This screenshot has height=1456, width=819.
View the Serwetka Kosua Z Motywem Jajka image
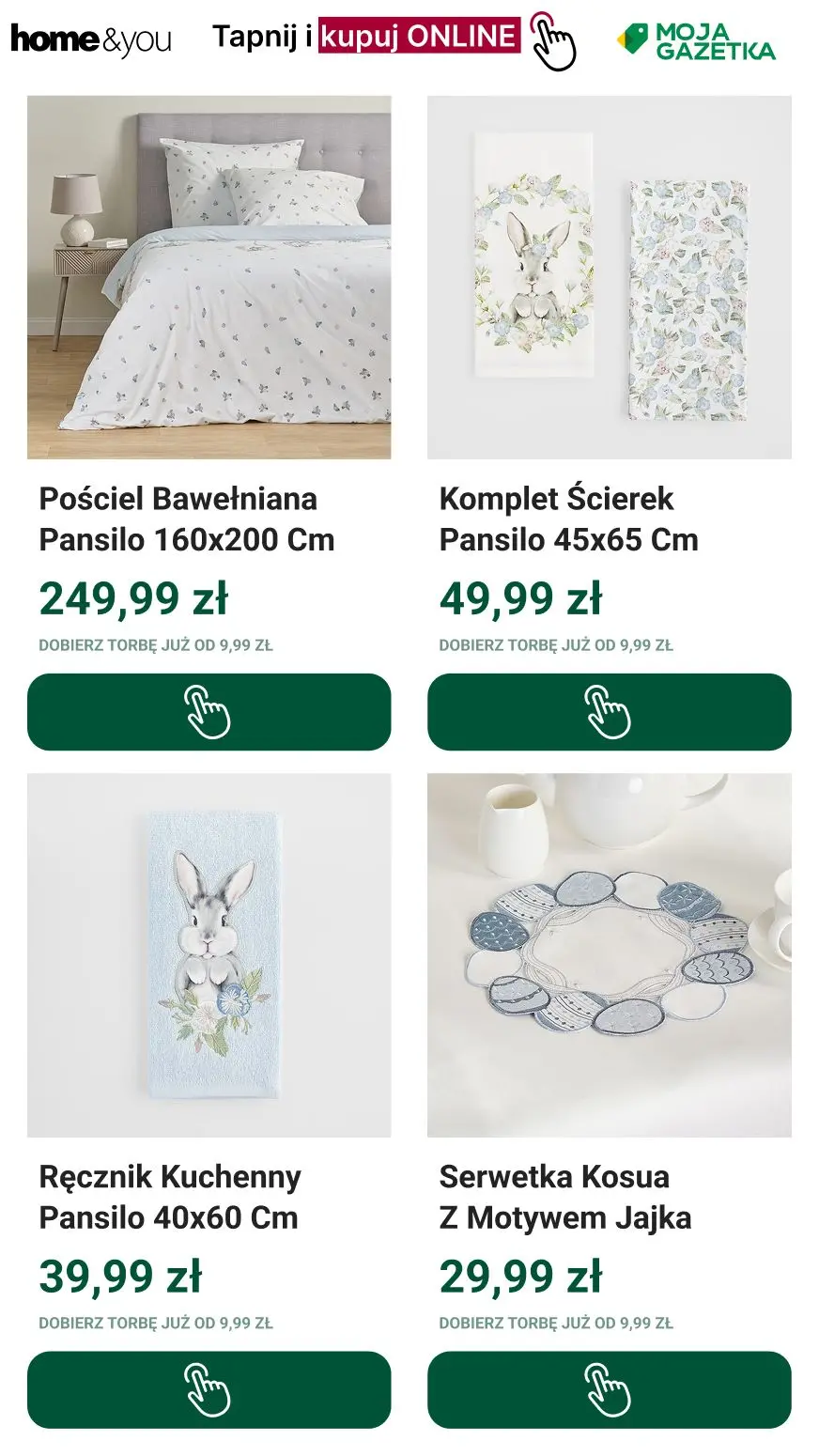tap(609, 954)
